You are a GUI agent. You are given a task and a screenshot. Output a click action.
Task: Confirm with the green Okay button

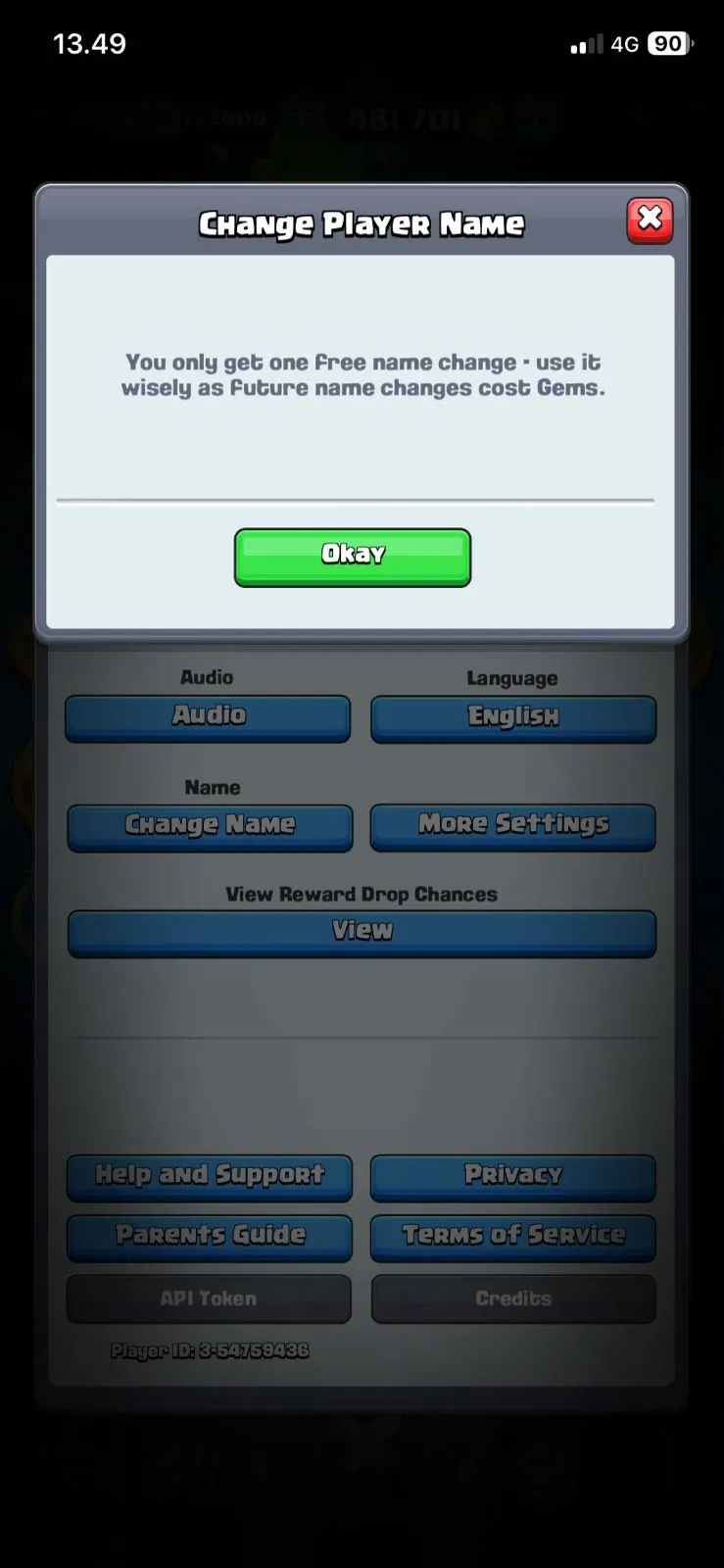[353, 557]
